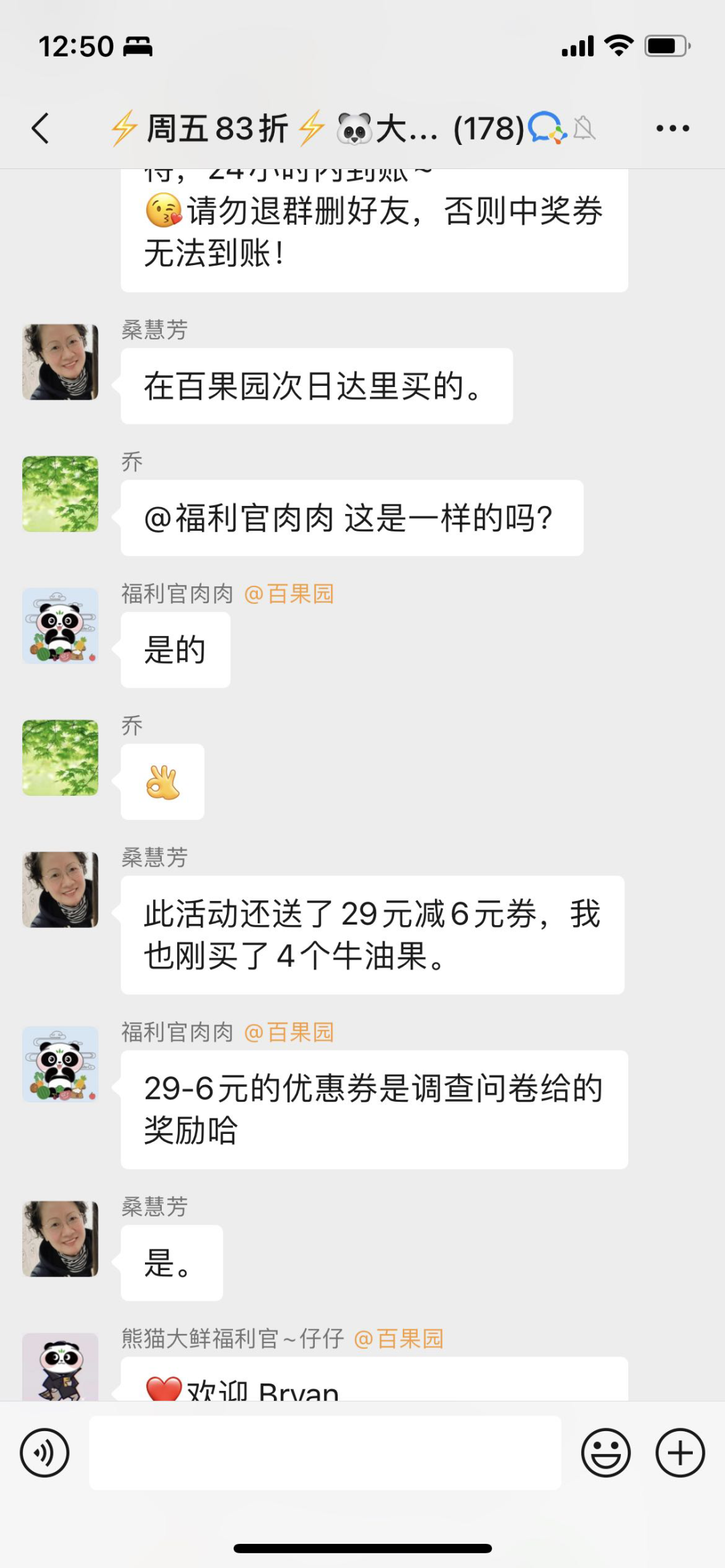The width and height of the screenshot is (725, 1568).
Task: Switch to voice message input
Action: [x=44, y=1453]
